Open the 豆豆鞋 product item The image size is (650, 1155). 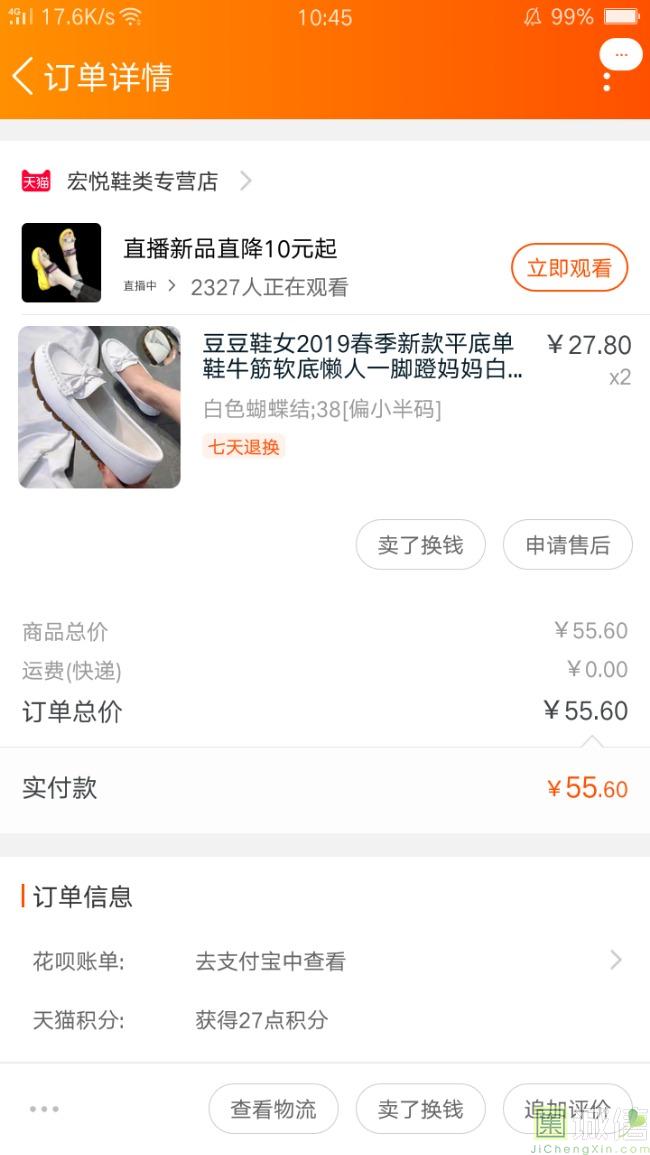click(x=362, y=358)
